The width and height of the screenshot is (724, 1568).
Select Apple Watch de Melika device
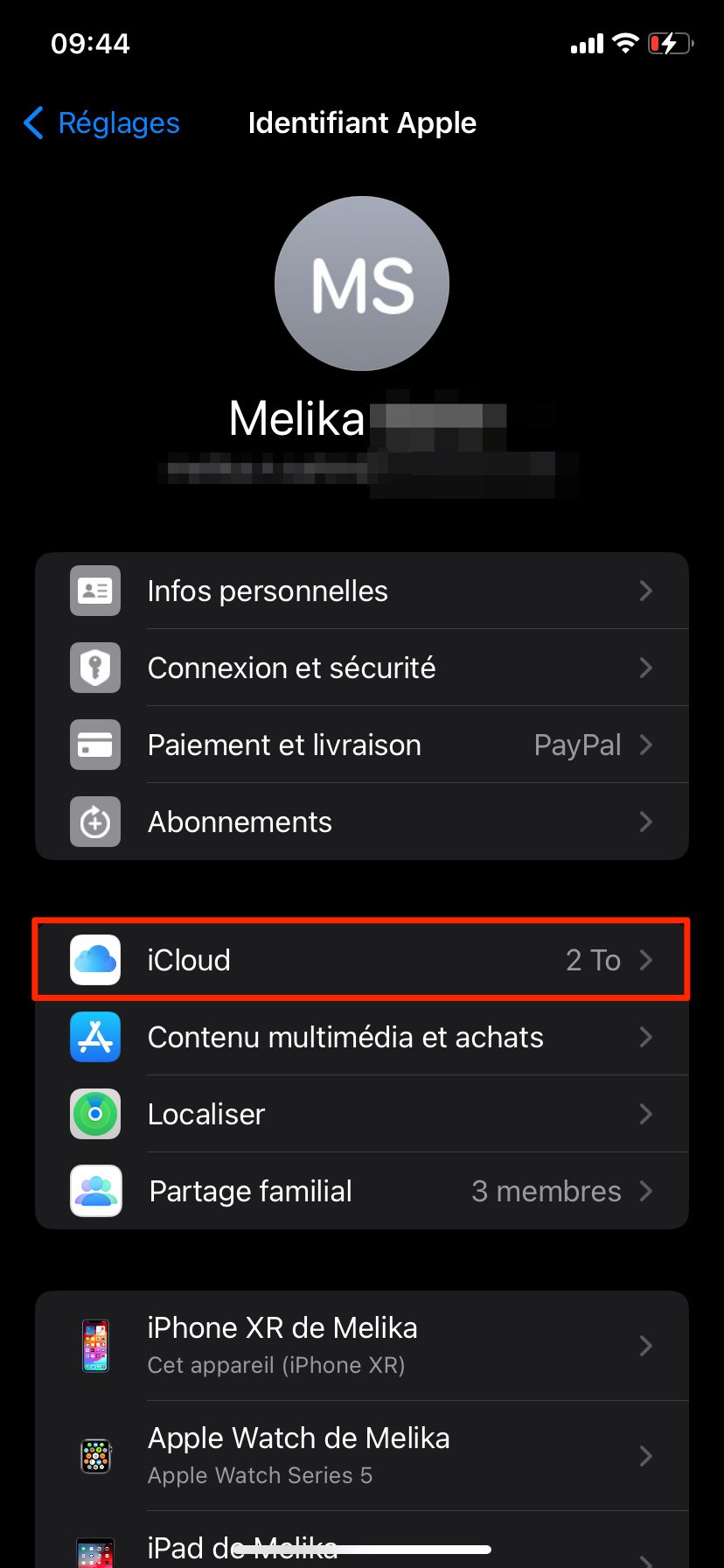(362, 1455)
